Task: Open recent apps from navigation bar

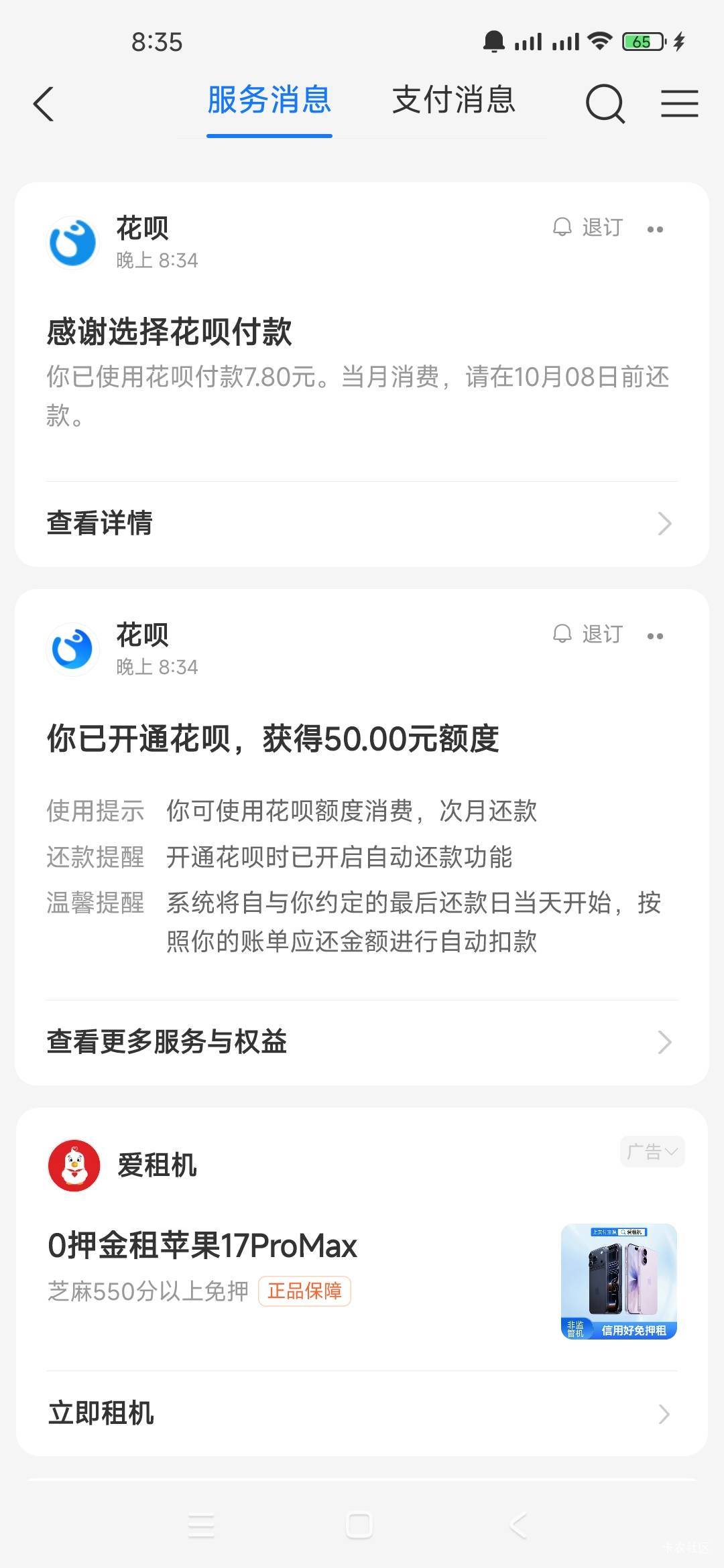Action: pyautogui.click(x=201, y=1526)
